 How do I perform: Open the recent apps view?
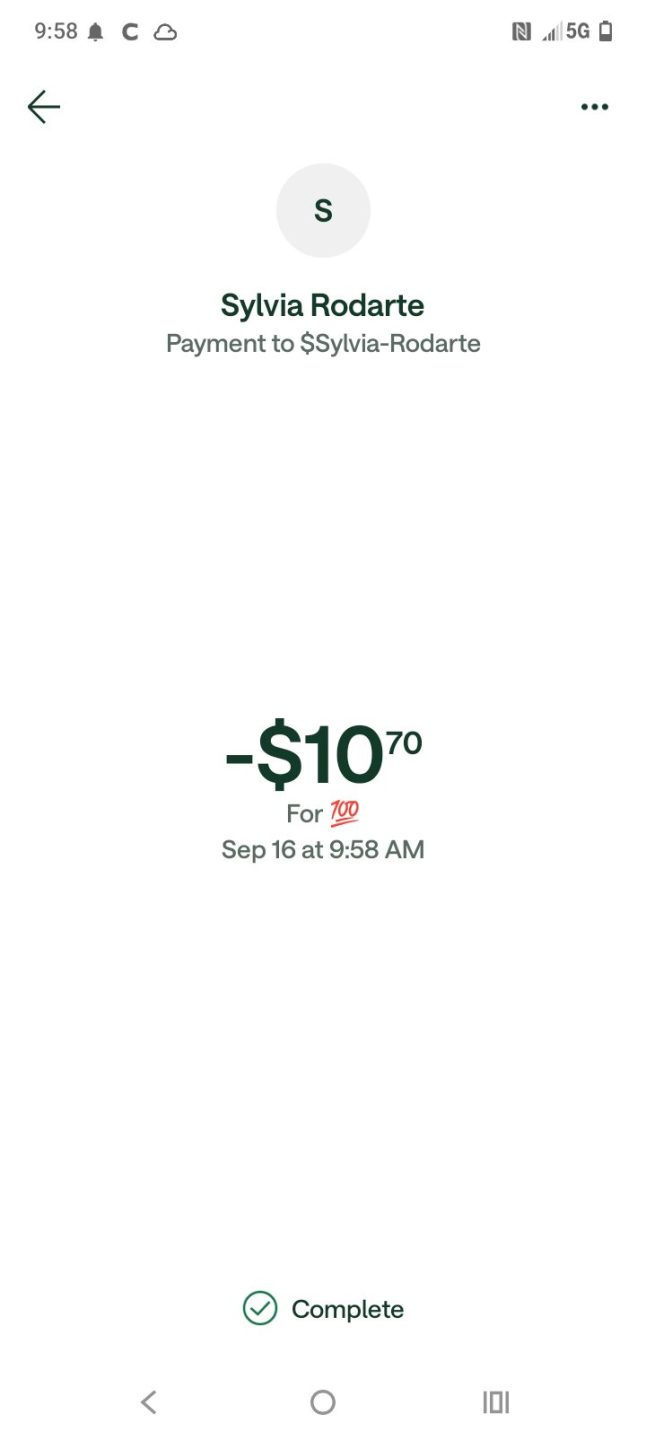pyautogui.click(x=496, y=1402)
